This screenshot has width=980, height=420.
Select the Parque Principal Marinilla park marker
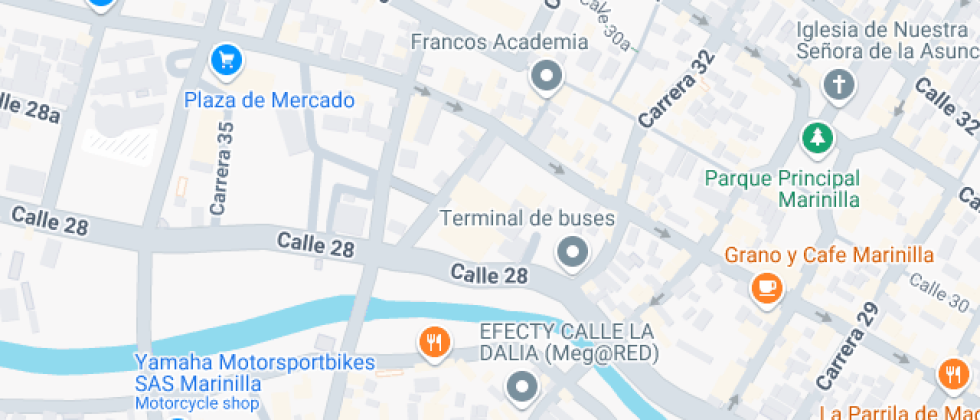818,136
